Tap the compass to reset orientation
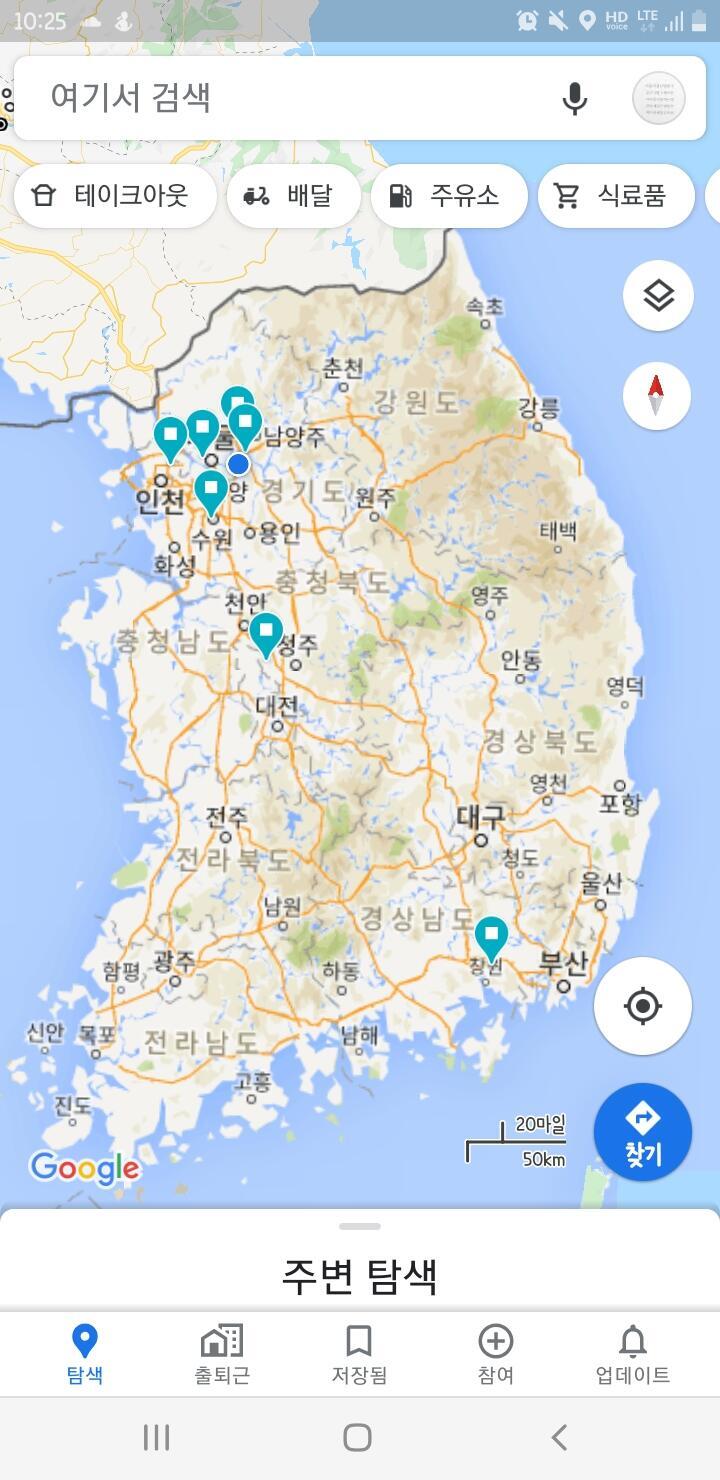The image size is (720, 1480). (x=657, y=396)
